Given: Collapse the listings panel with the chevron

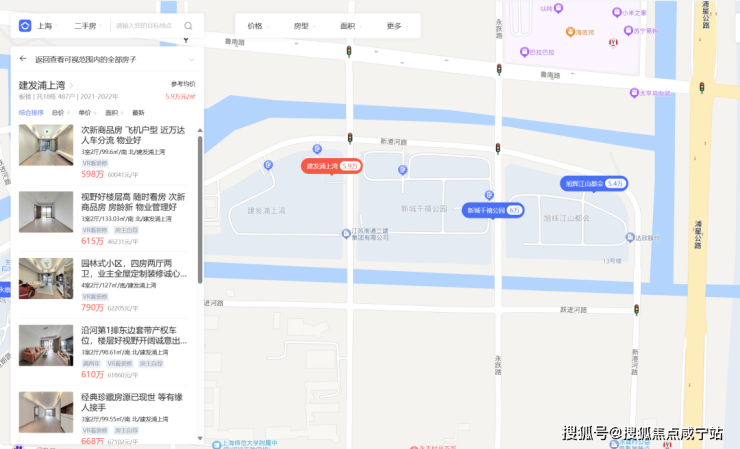Looking at the screenshot, I should (189, 59).
